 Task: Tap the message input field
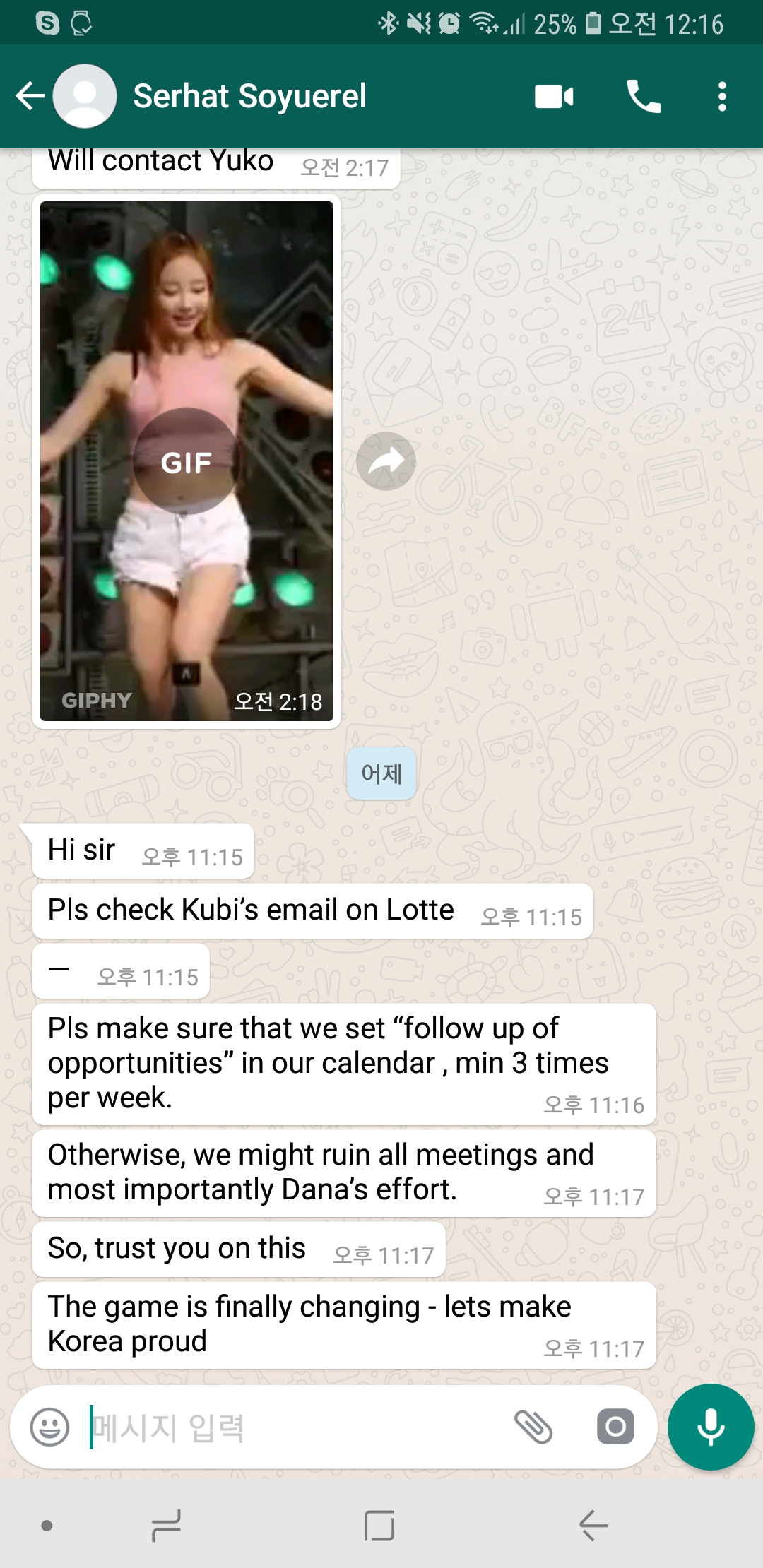point(297,1427)
